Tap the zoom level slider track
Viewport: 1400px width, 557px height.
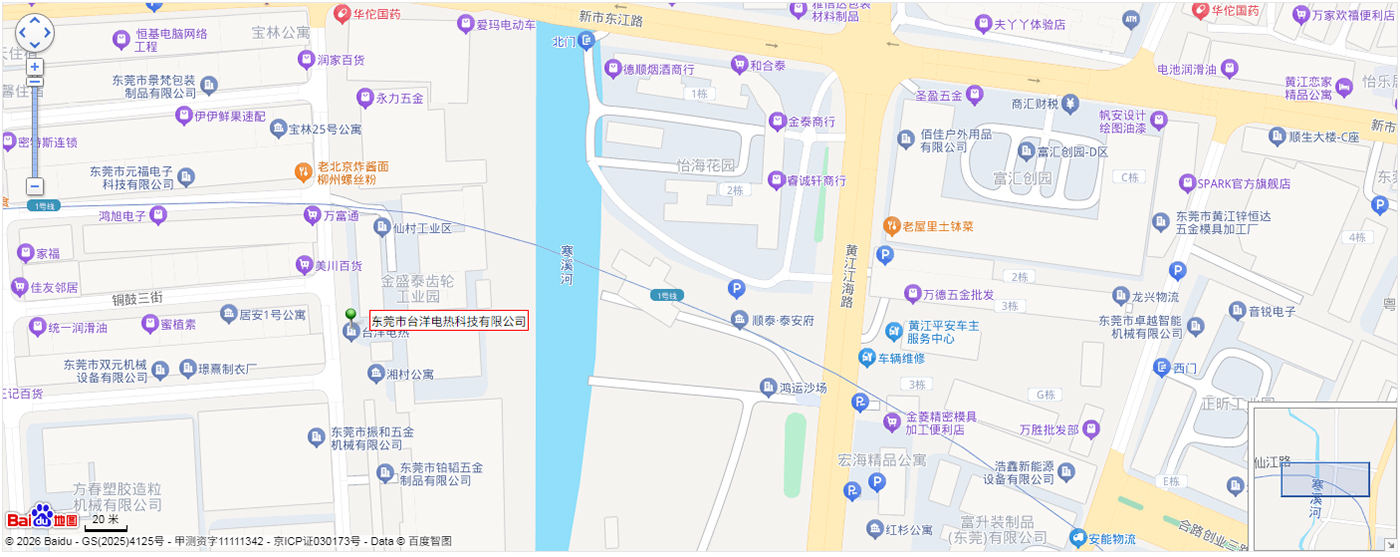click(x=34, y=130)
